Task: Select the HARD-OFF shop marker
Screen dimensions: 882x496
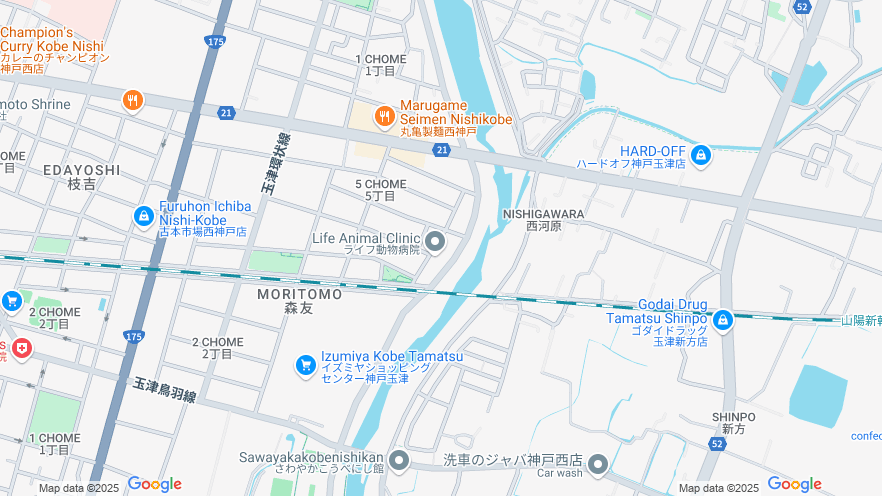Action: coord(701,155)
